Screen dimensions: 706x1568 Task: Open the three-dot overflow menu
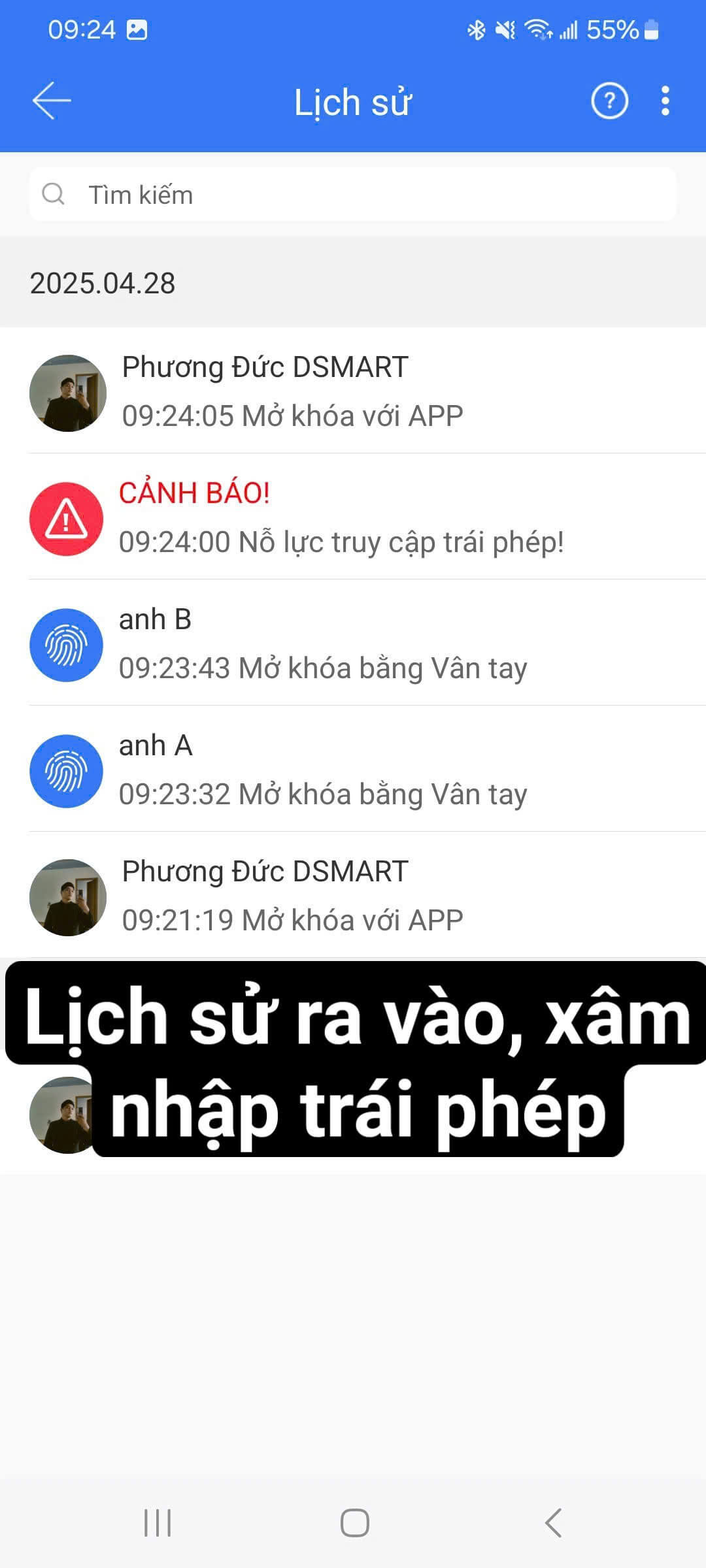pyautogui.click(x=665, y=101)
